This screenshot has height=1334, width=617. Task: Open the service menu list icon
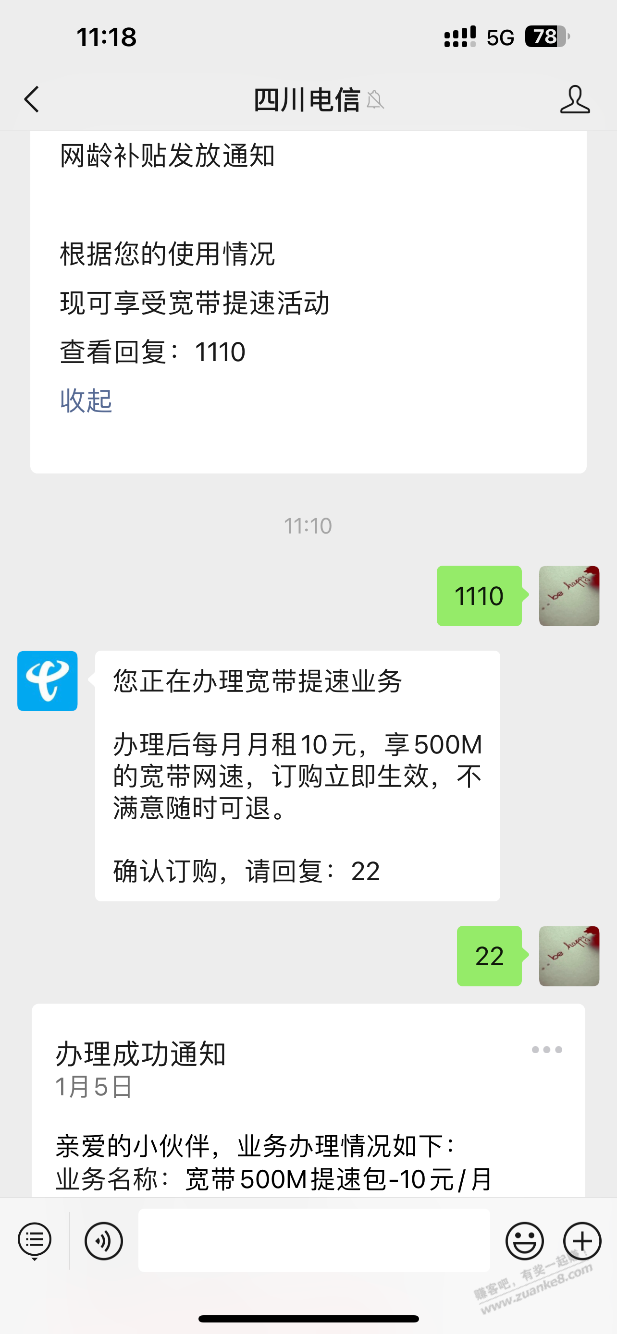point(35,1241)
